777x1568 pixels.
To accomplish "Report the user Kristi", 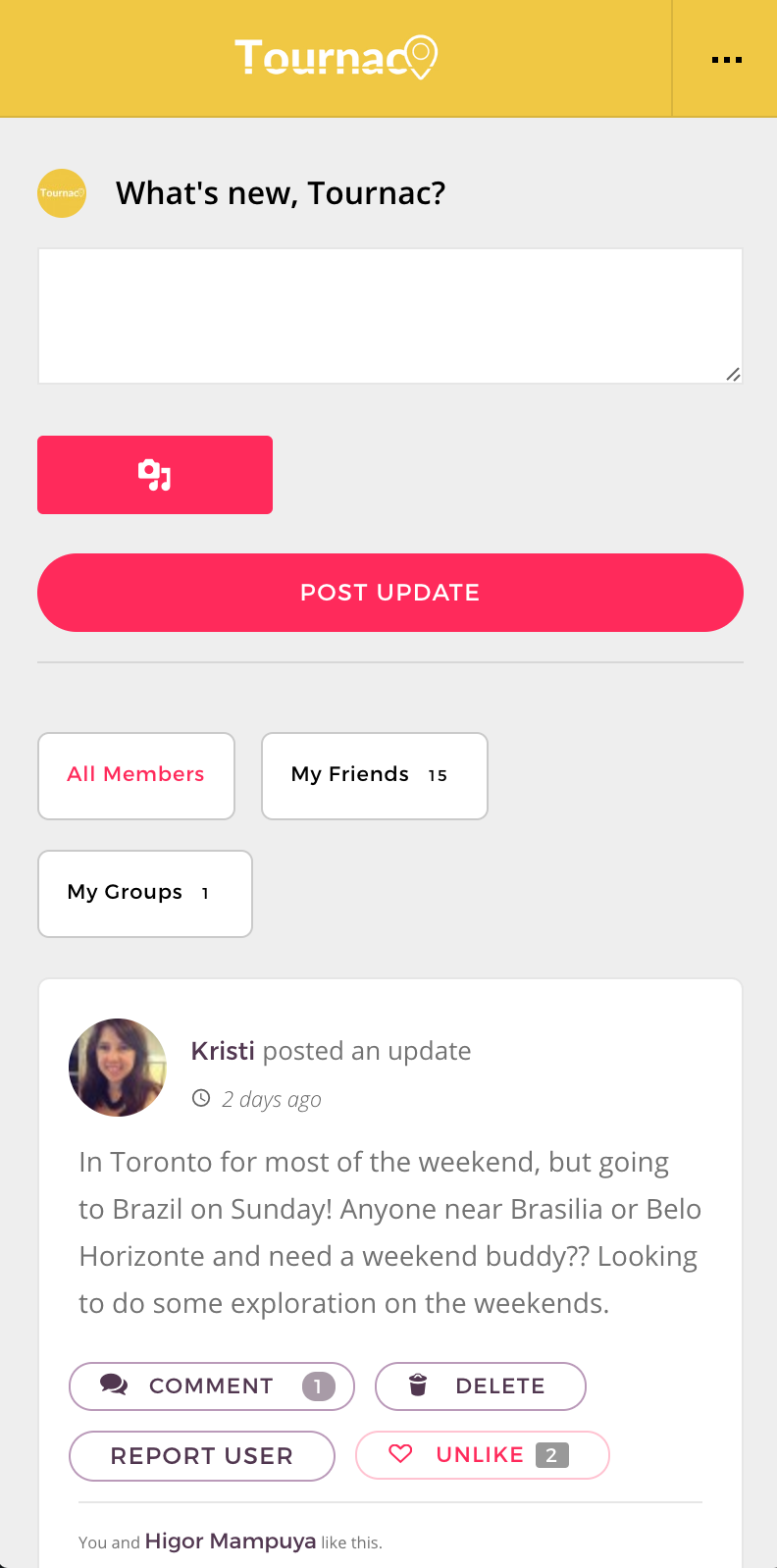I will (x=201, y=1456).
